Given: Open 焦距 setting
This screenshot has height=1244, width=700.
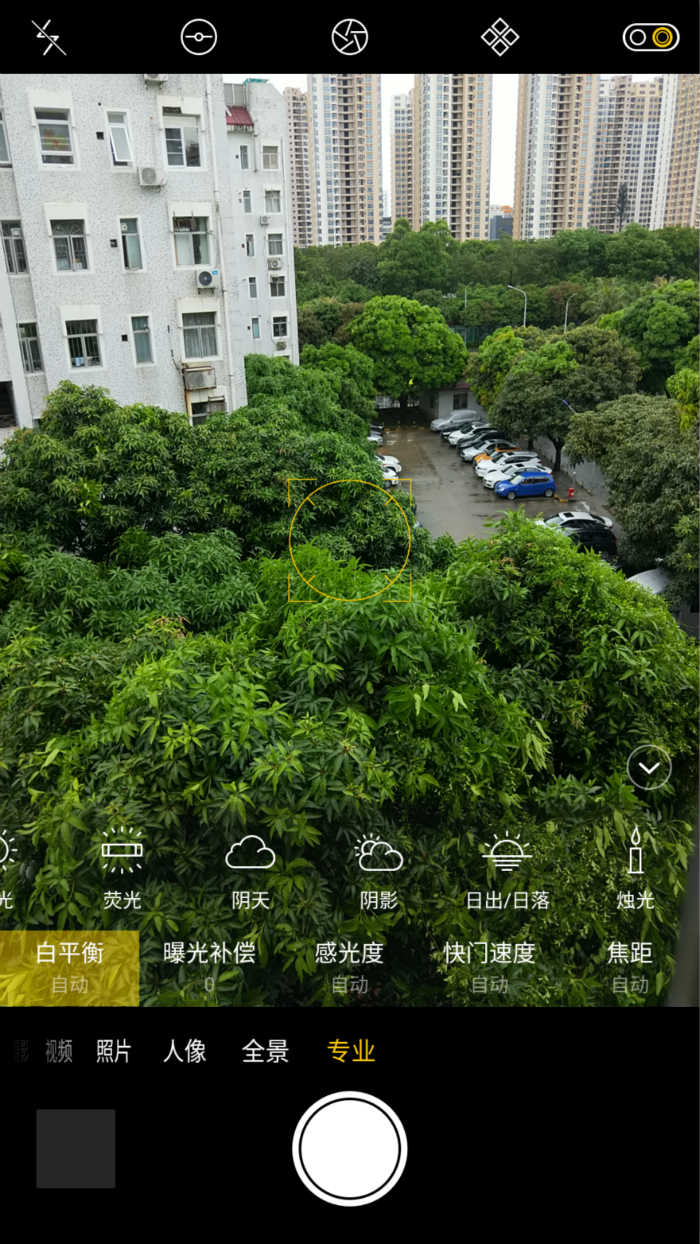Looking at the screenshot, I should point(630,967).
